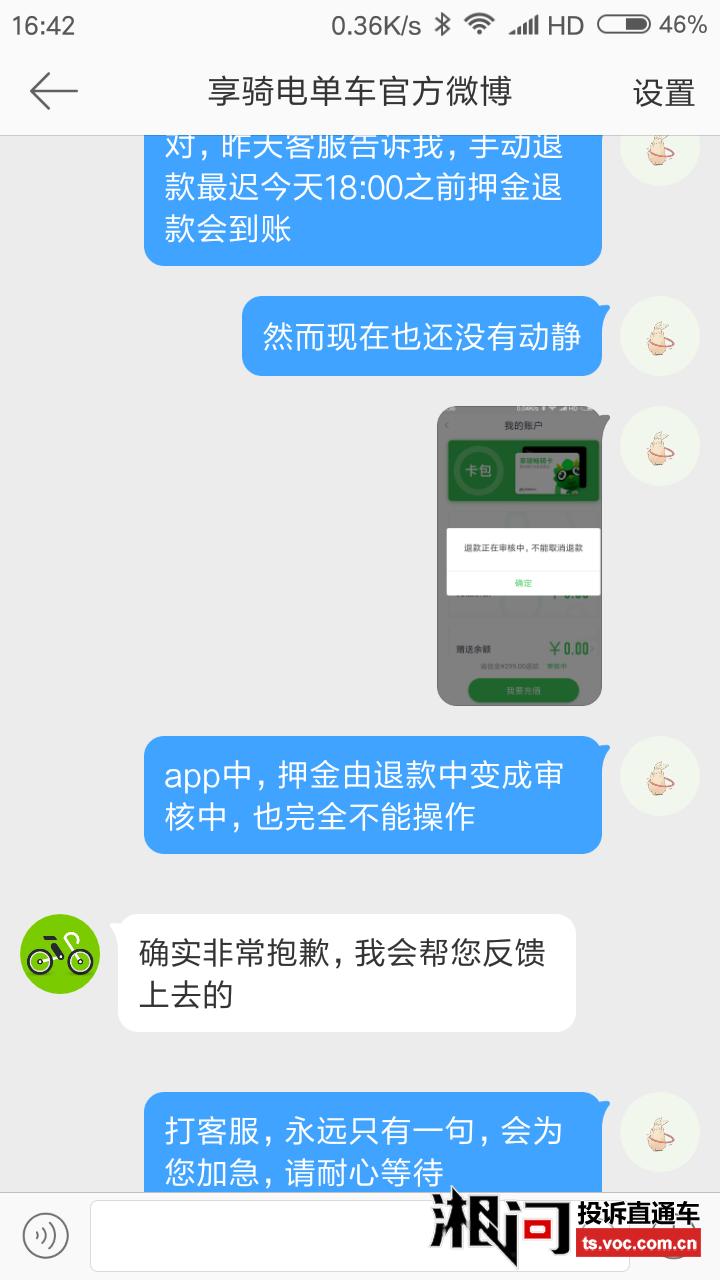Go back using the top-left arrow
Image resolution: width=720 pixels, height=1280 pixels.
tap(54, 91)
